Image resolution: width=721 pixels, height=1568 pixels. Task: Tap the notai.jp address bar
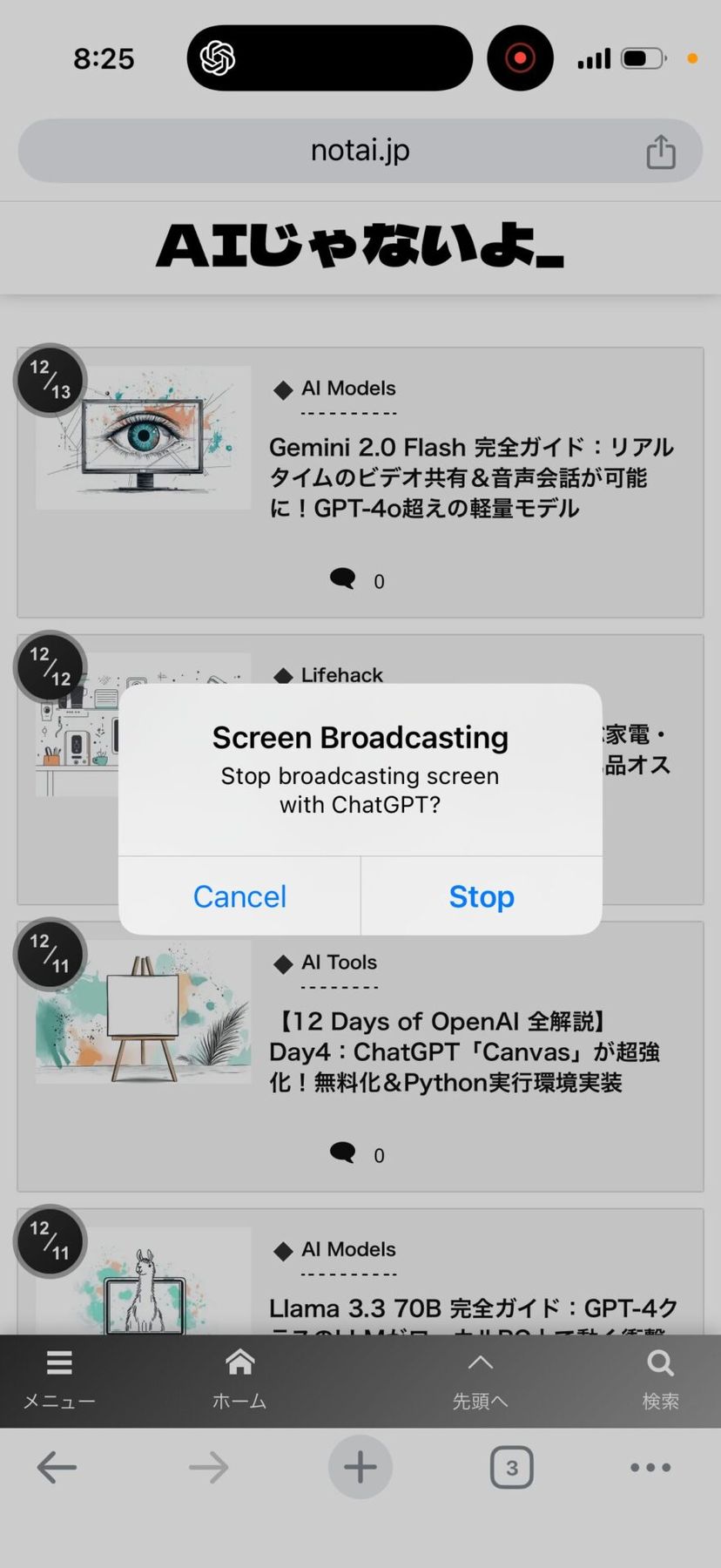(360, 151)
